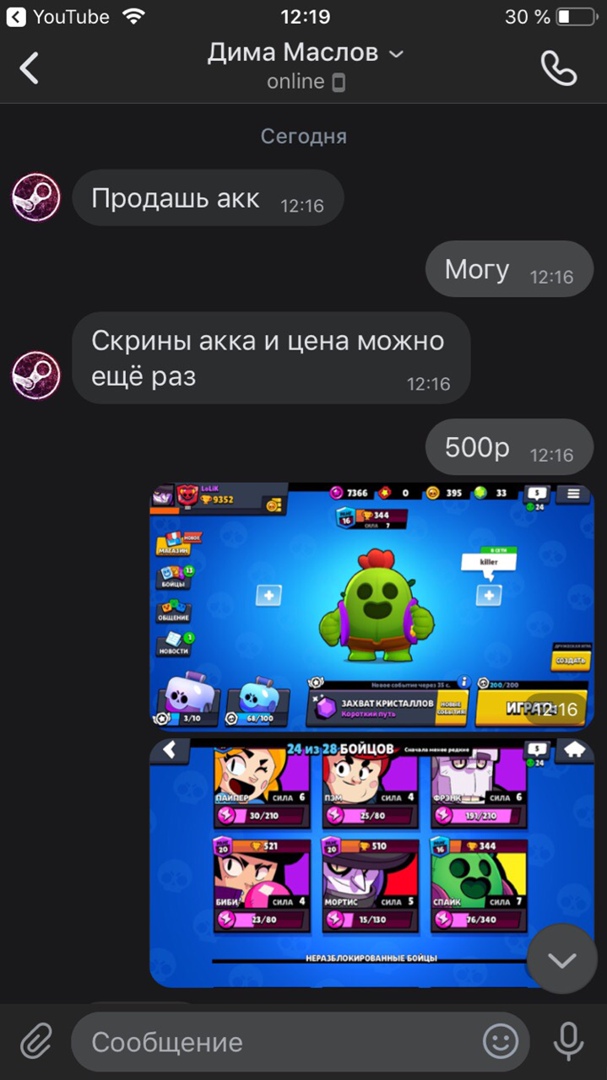Open sender avatar next to Продашь акк
The image size is (607, 1080).
click(36, 197)
